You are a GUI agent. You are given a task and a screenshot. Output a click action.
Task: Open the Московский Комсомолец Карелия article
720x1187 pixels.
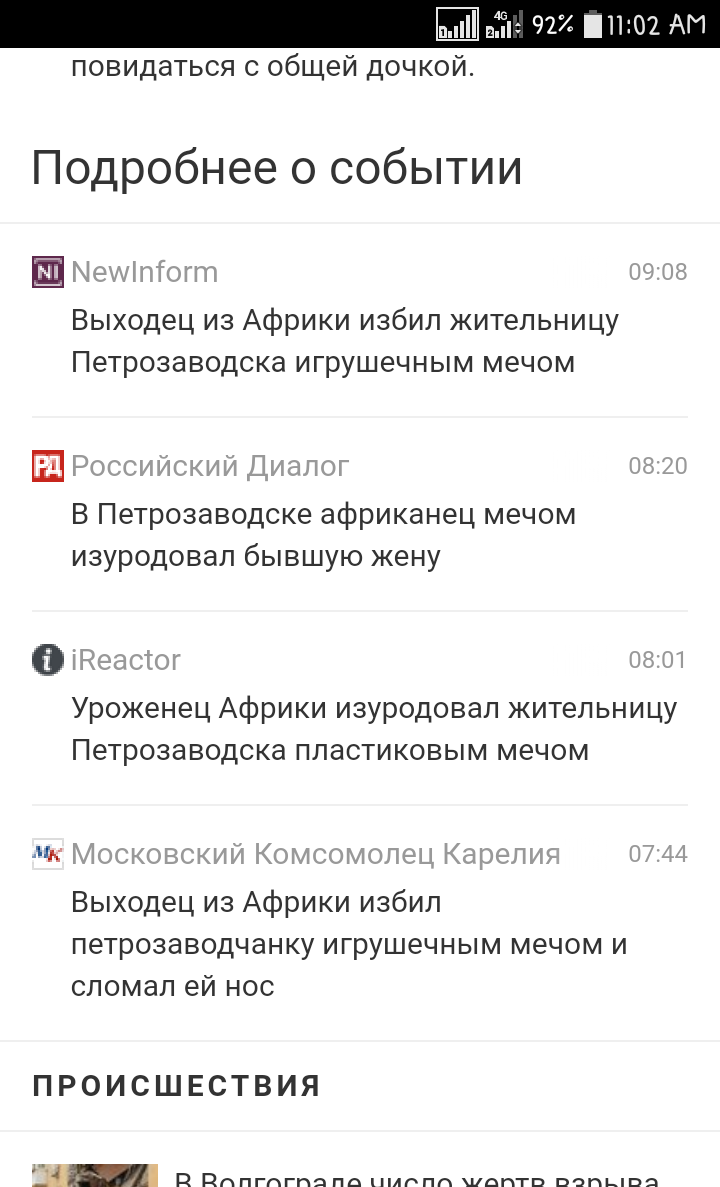348,944
